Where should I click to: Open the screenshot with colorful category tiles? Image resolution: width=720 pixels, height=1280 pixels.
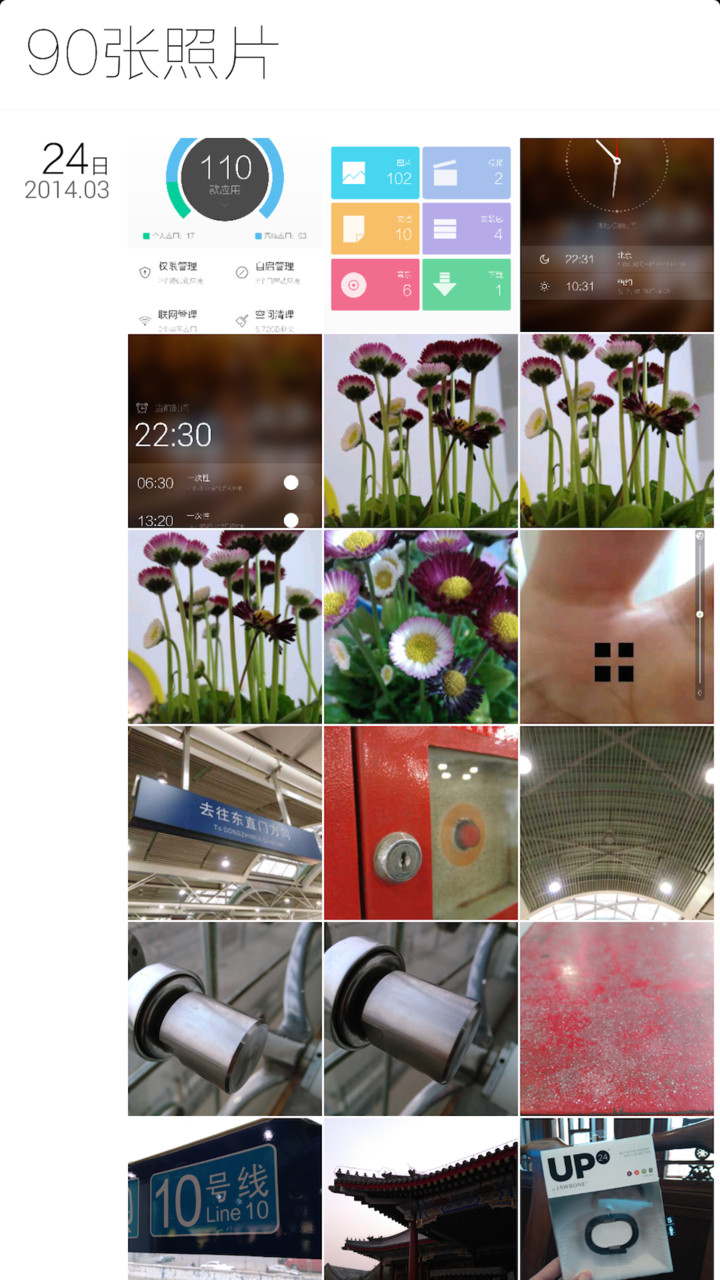(421, 235)
